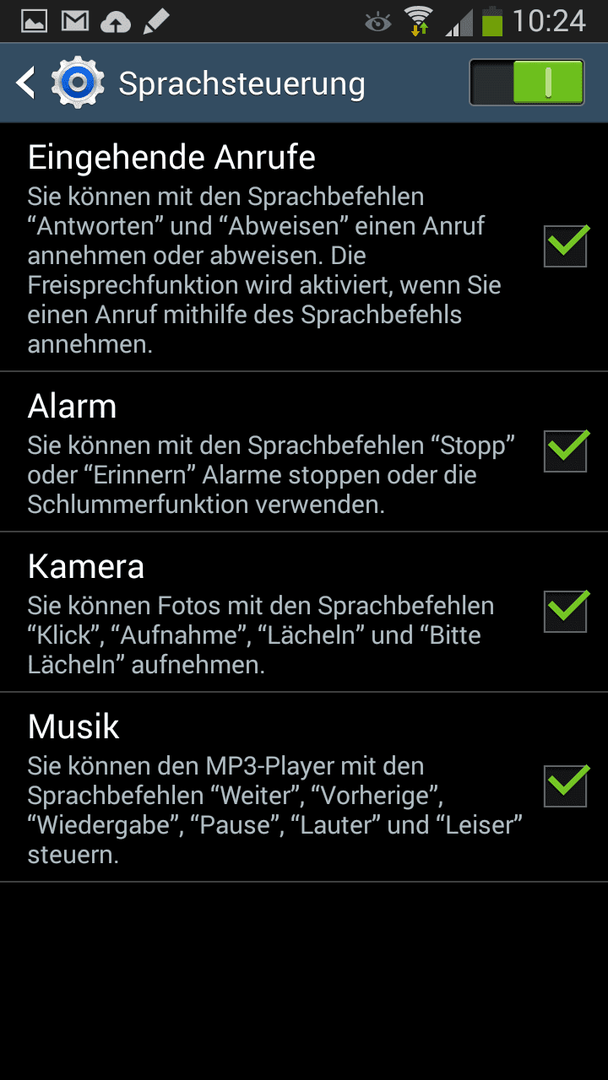Disable Kamera voice commands checkbox
Viewport: 608px width, 1080px height.
(x=565, y=611)
